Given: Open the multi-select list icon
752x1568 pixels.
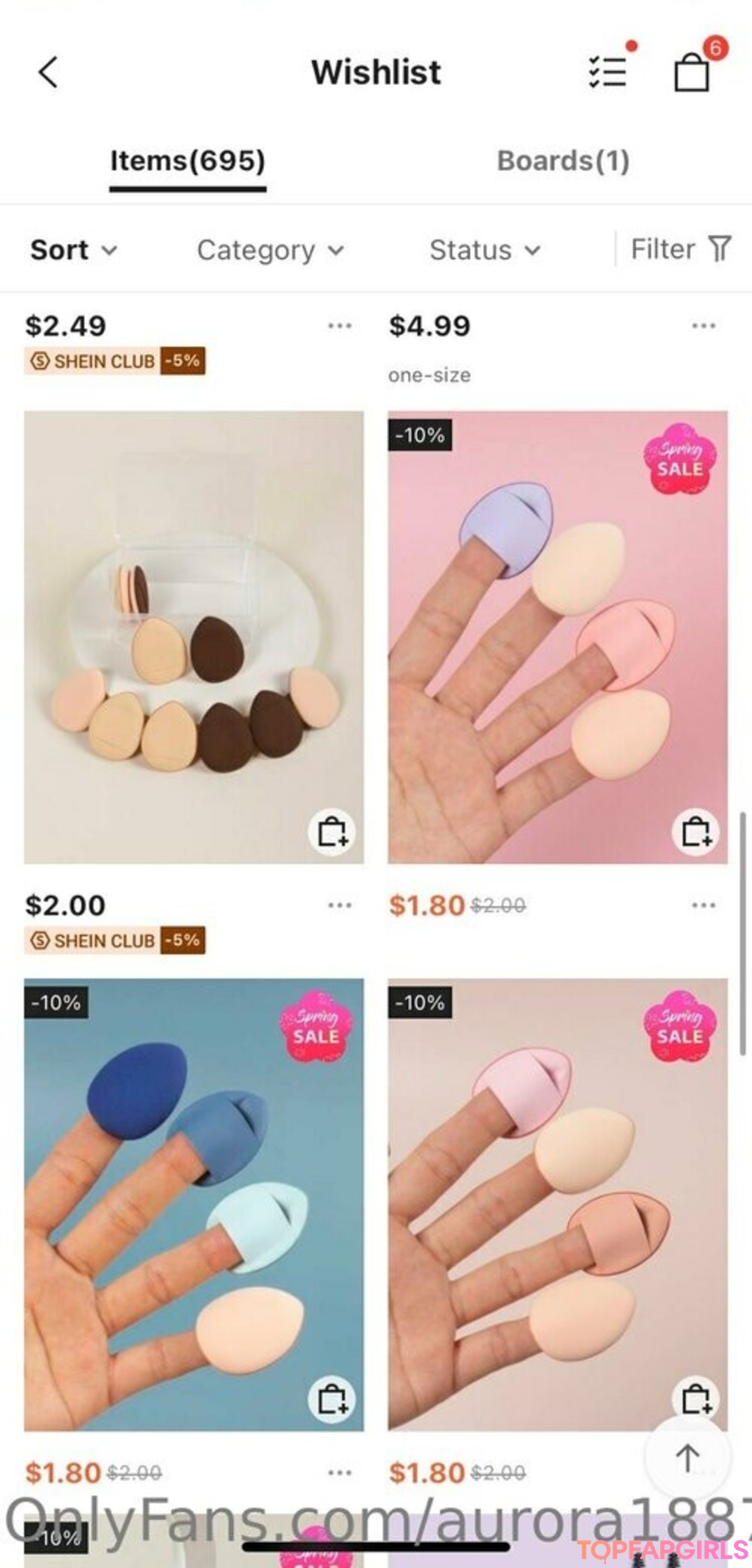Looking at the screenshot, I should pos(607,72).
